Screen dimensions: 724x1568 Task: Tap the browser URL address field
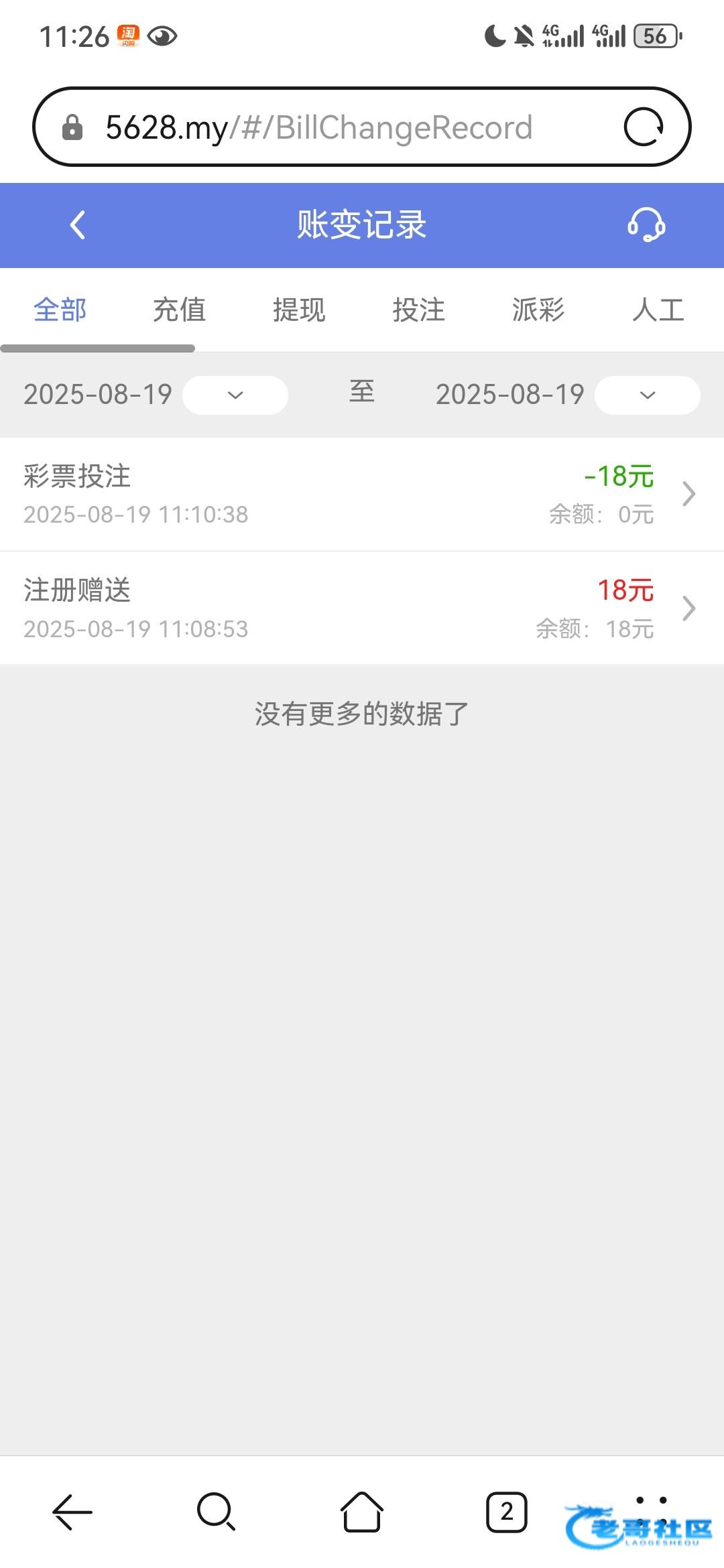(335, 127)
